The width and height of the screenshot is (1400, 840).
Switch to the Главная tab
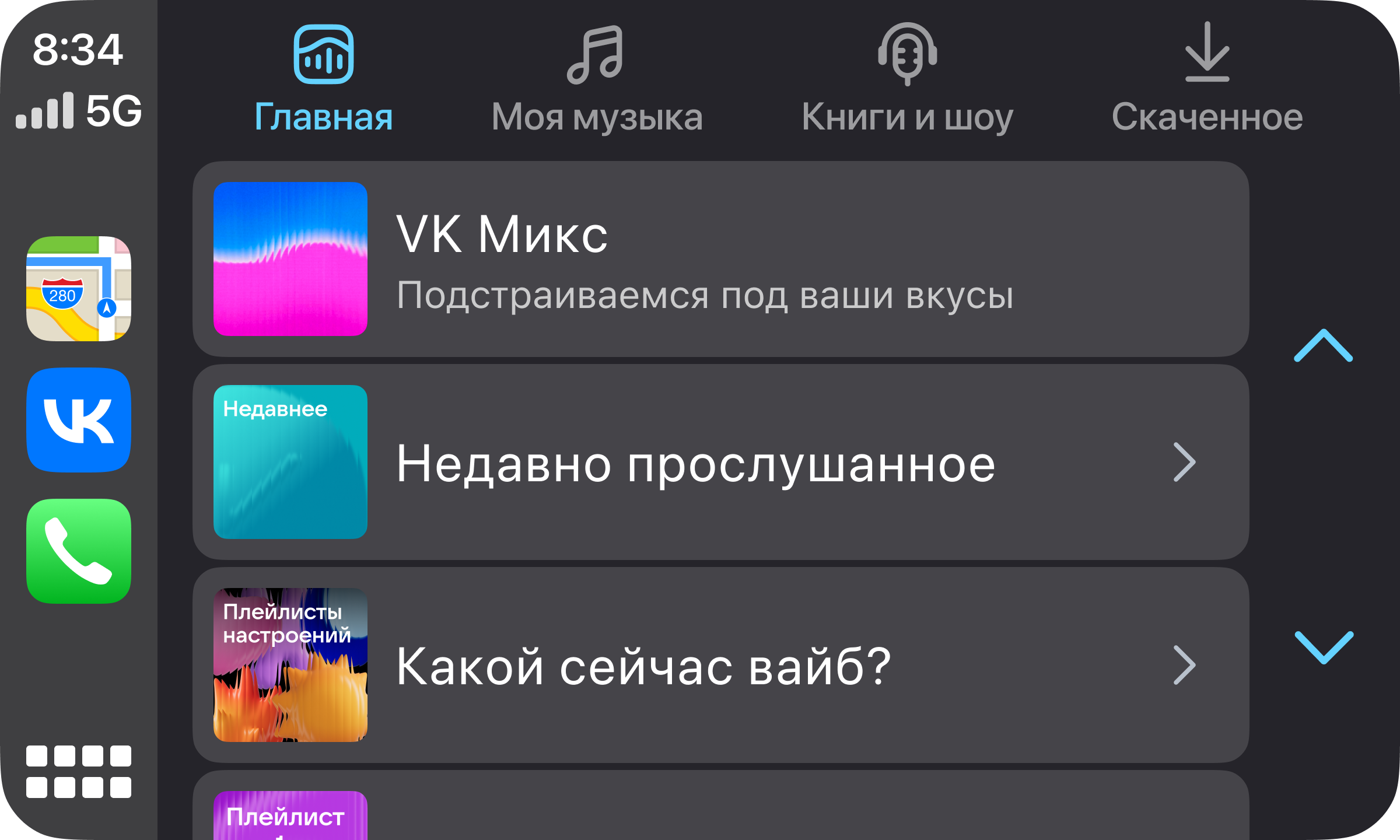323,79
